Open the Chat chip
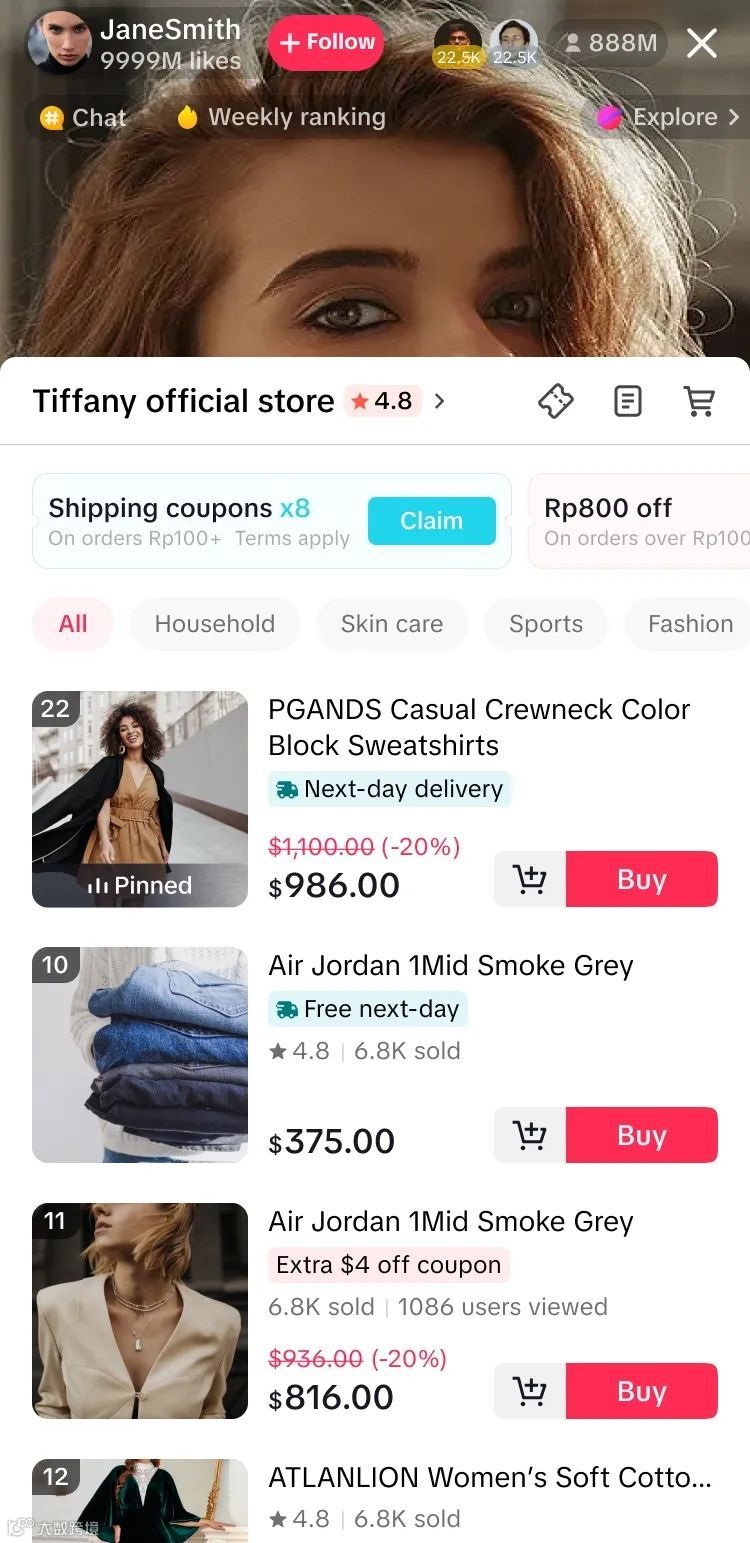The width and height of the screenshot is (750, 1543). click(84, 117)
